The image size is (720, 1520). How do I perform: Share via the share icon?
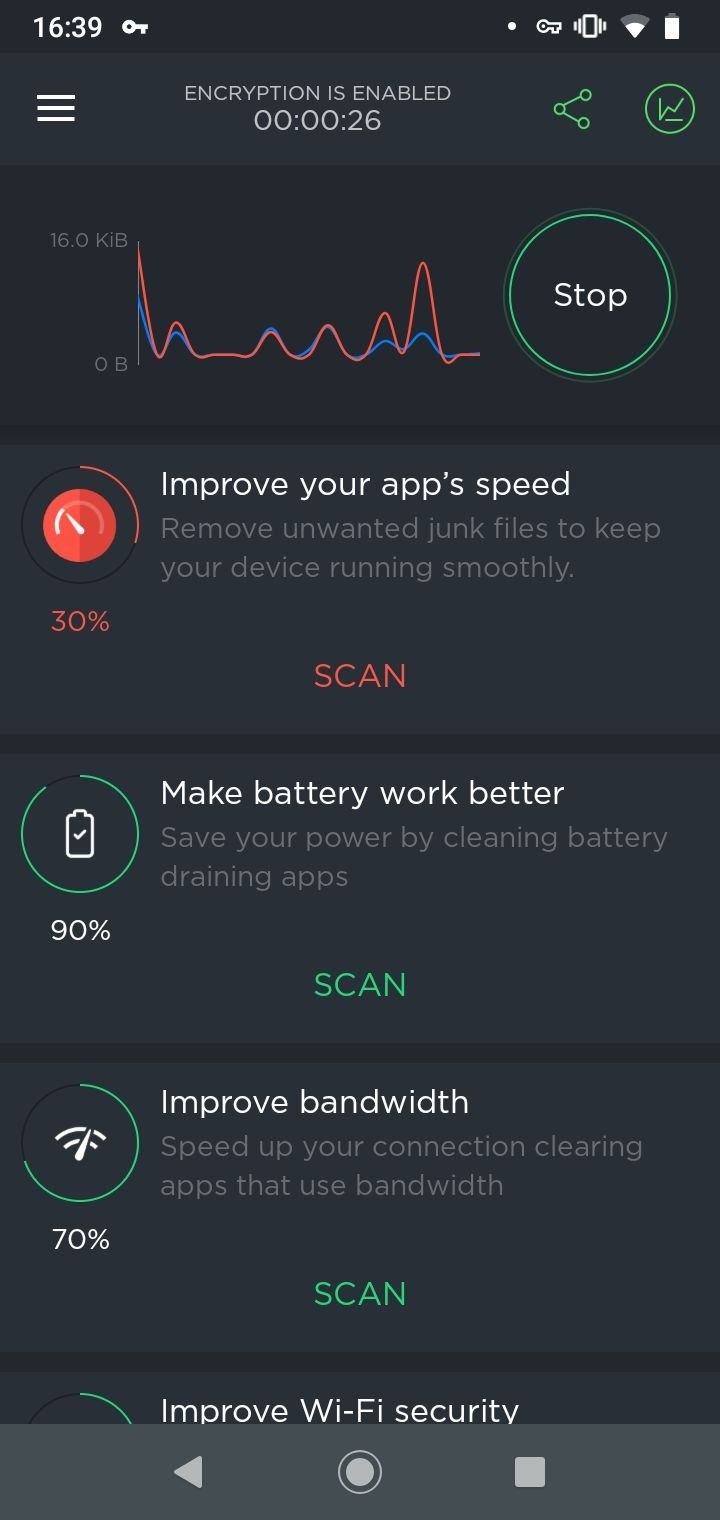tap(572, 109)
